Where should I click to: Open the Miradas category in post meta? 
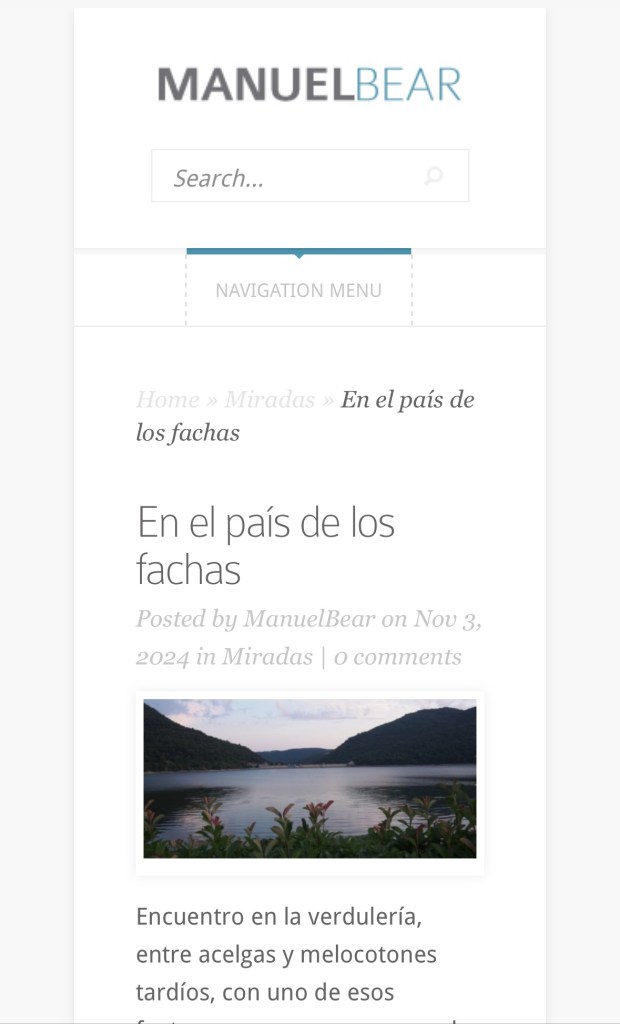[267, 657]
